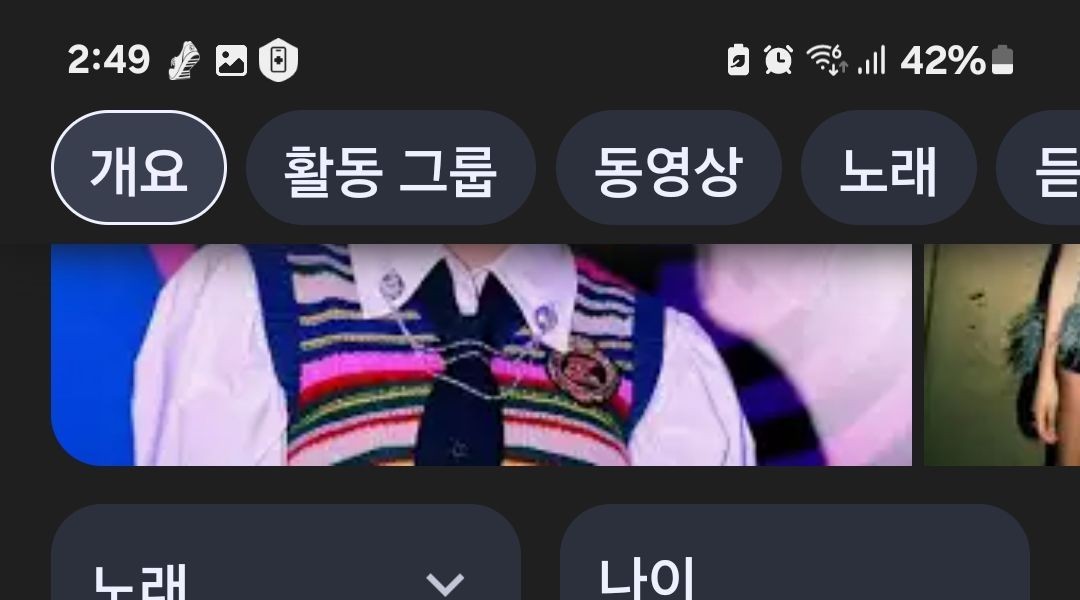Switch to the 활동 그룹 chip
The width and height of the screenshot is (1080, 600).
[x=390, y=168]
